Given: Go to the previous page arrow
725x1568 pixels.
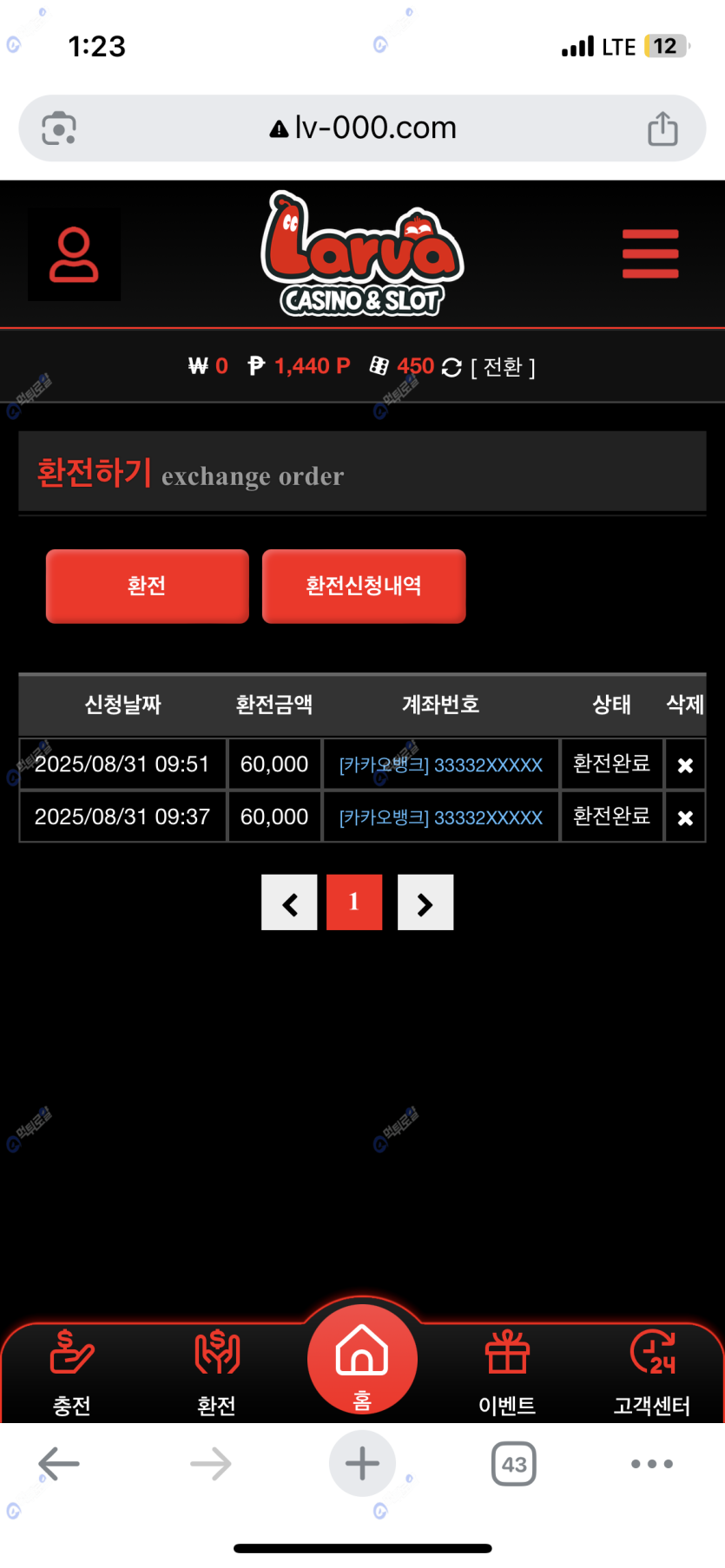Looking at the screenshot, I should [x=289, y=903].
